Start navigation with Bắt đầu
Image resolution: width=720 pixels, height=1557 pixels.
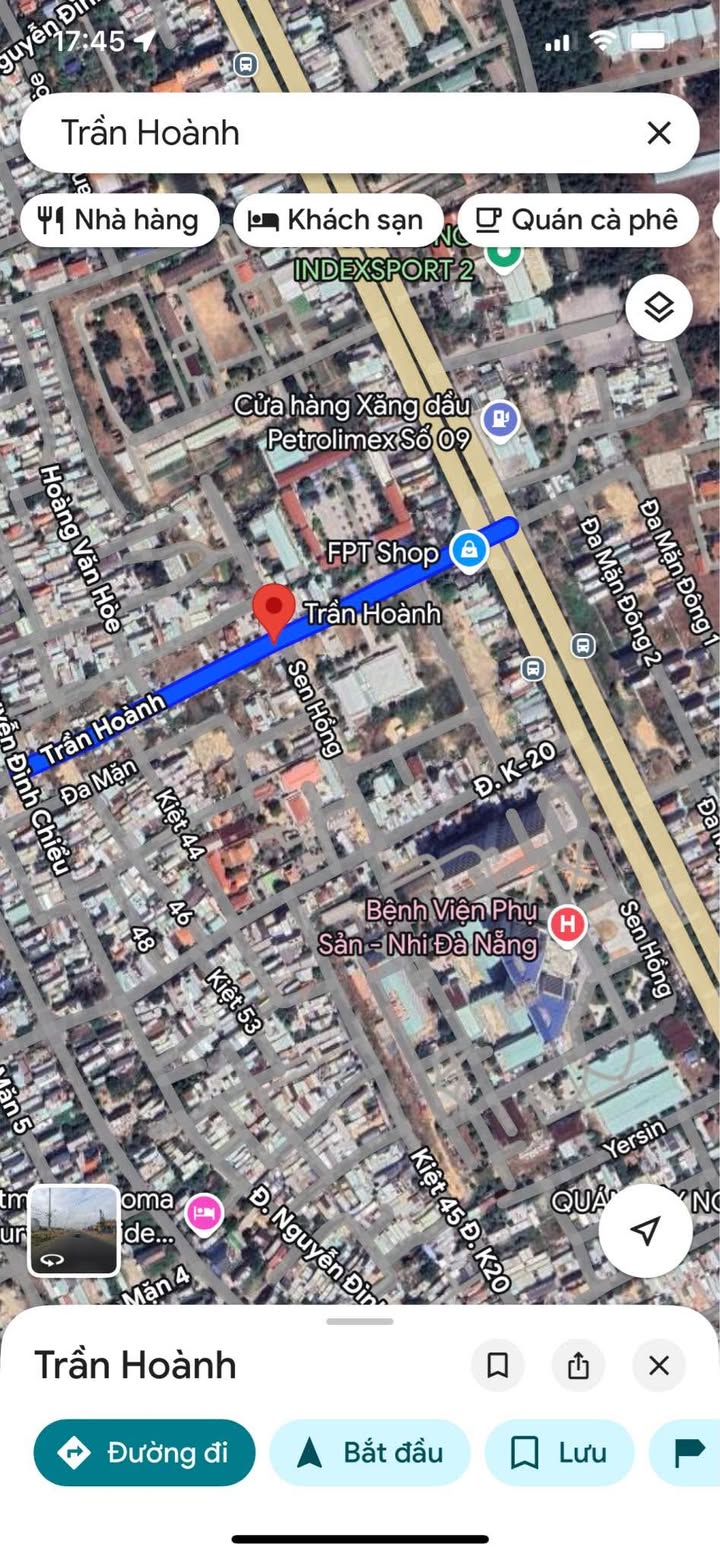pos(369,1452)
